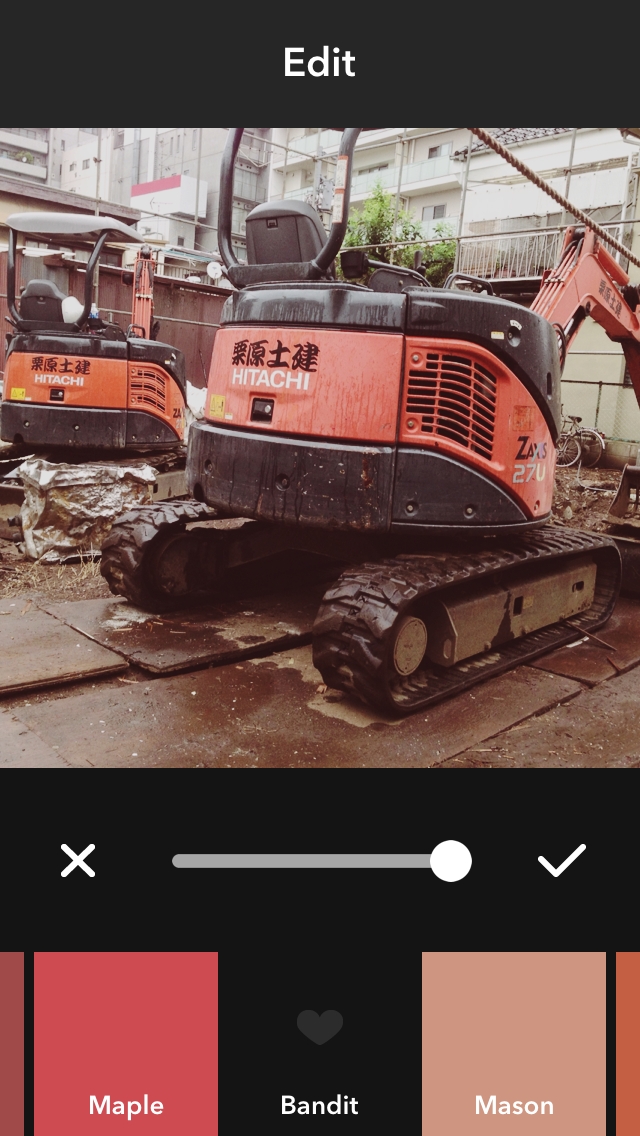Image resolution: width=640 pixels, height=1136 pixels.
Task: Choose the Bandit filter
Action: coord(320,1043)
